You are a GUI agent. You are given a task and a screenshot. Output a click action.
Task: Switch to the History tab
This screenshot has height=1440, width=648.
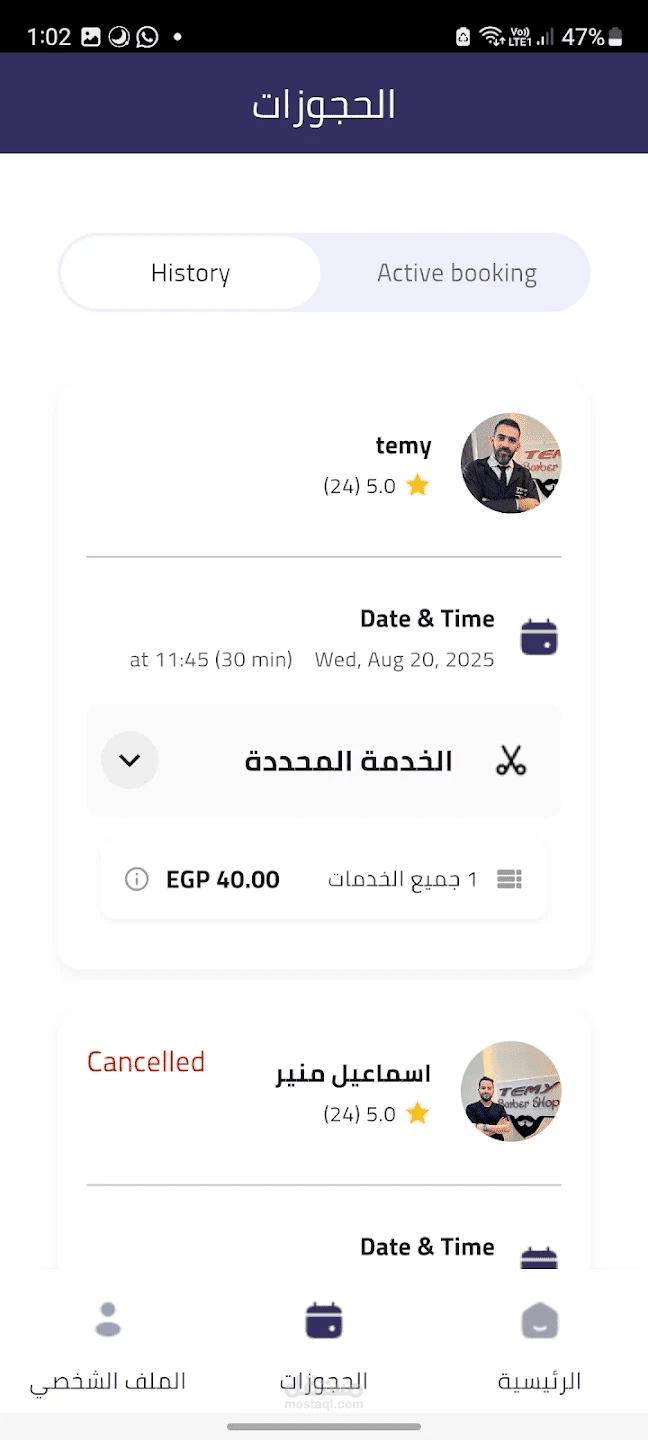click(190, 273)
